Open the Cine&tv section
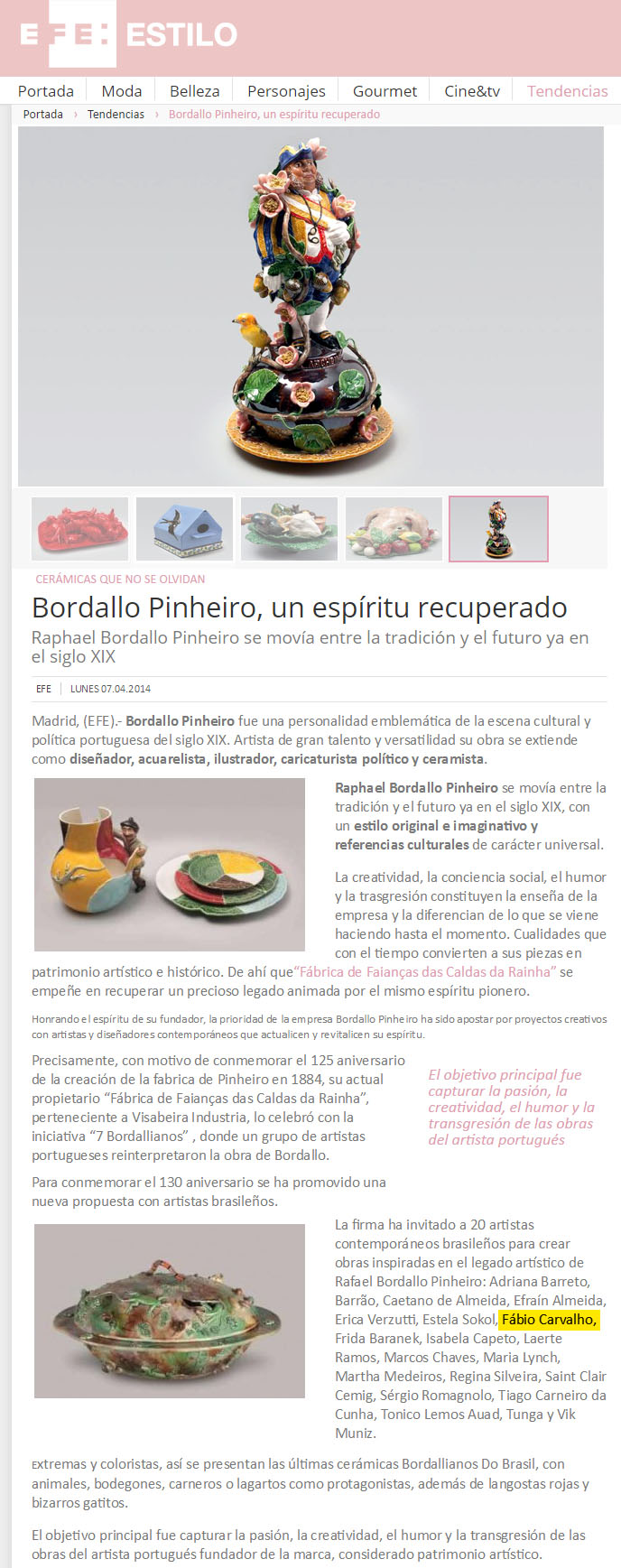 [472, 90]
